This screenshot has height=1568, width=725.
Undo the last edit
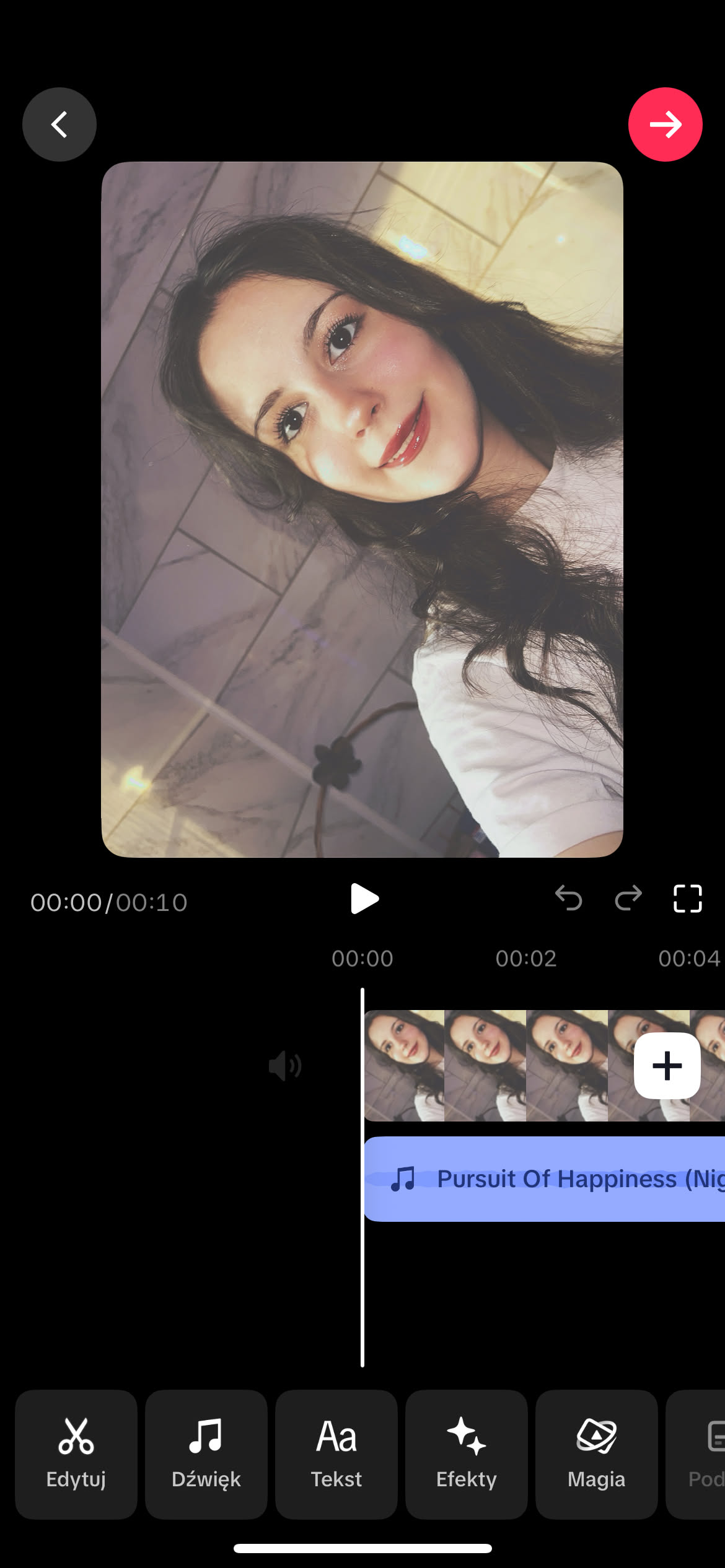click(x=568, y=898)
